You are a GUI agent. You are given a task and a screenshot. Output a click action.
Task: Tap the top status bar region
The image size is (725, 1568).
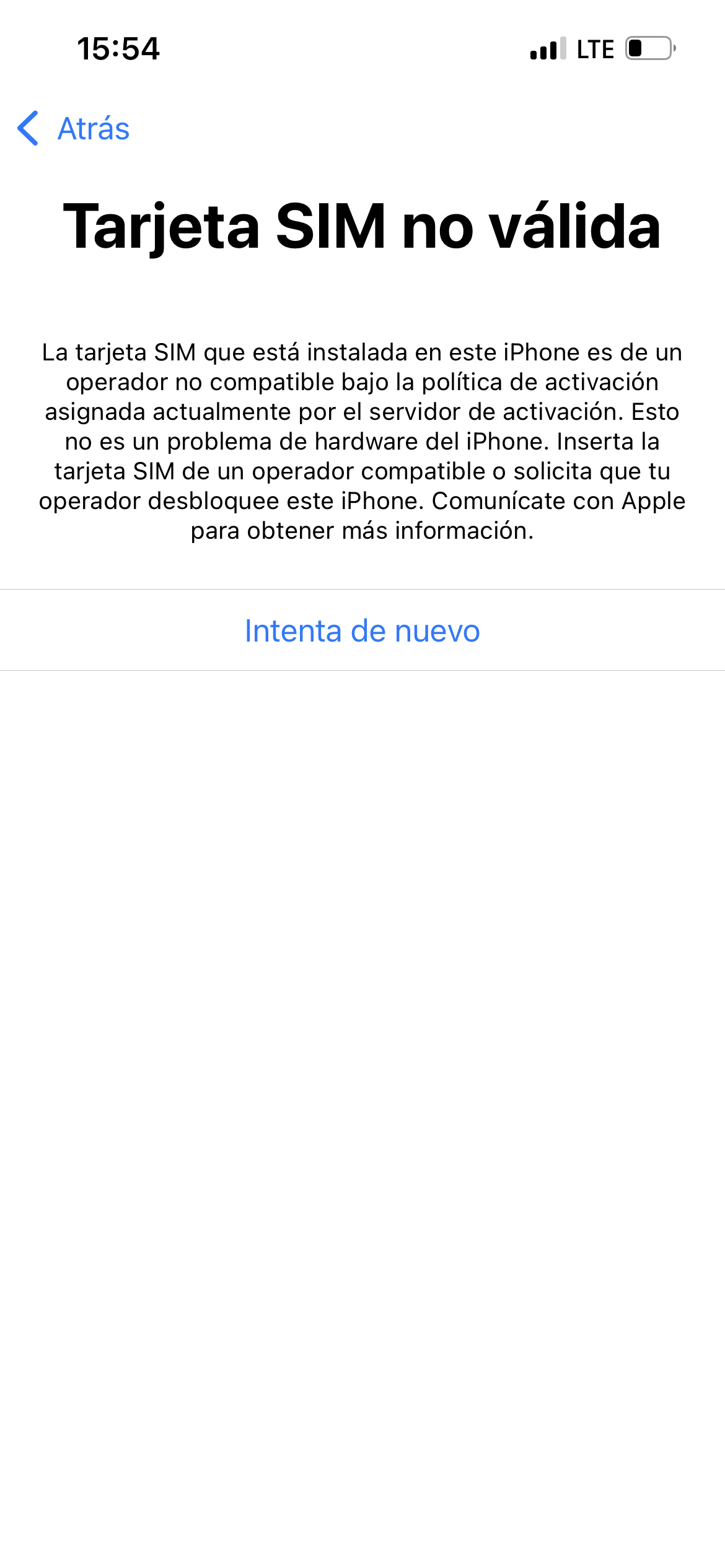[362, 48]
